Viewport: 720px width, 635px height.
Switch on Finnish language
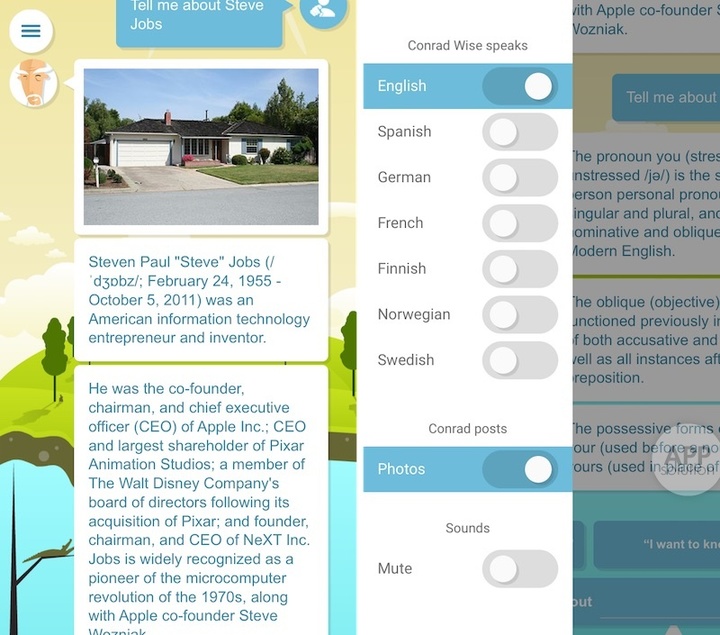pyautogui.click(x=519, y=269)
